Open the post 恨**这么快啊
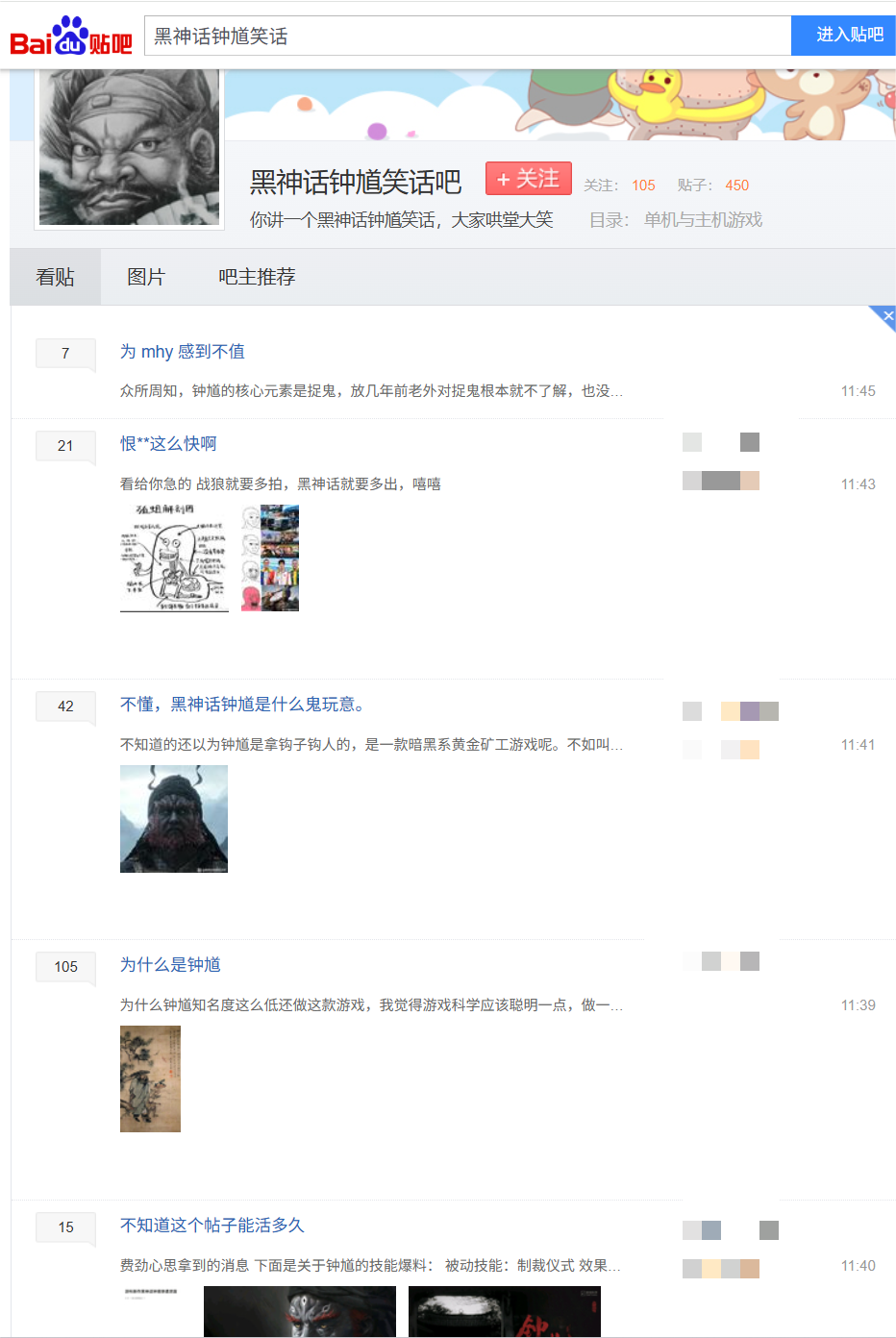The width and height of the screenshot is (896, 1338). pyautogui.click(x=168, y=443)
